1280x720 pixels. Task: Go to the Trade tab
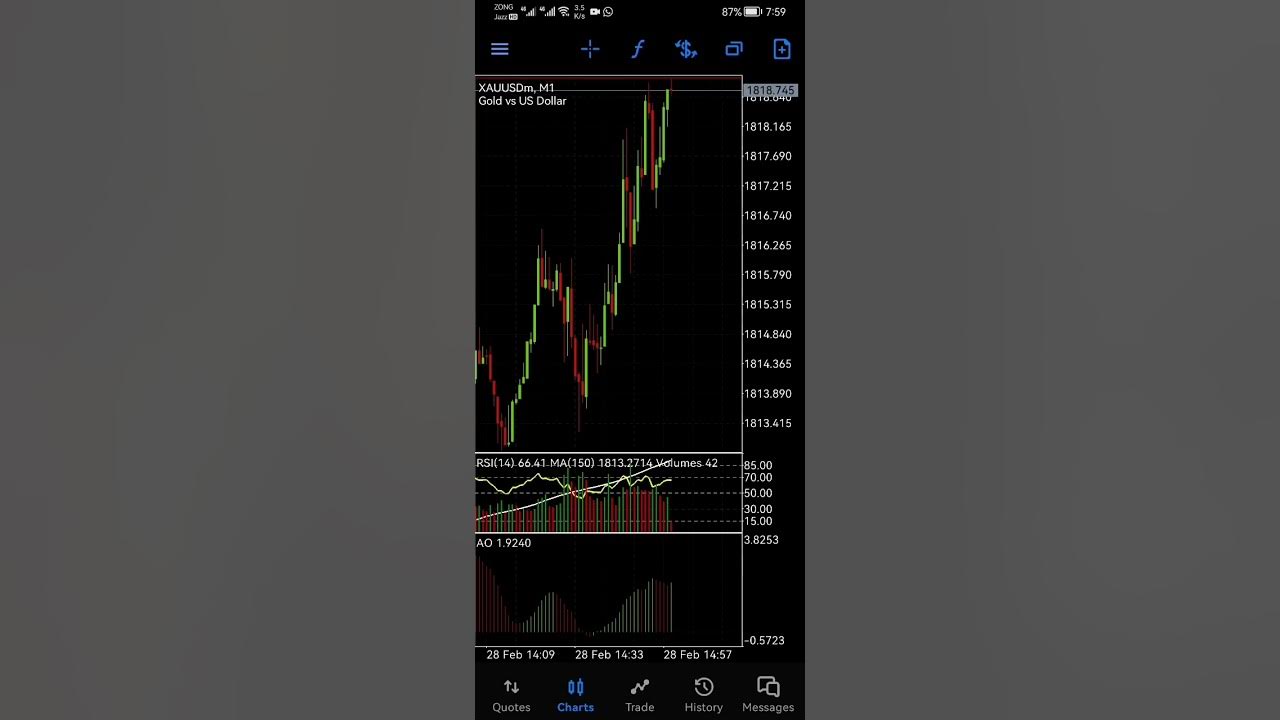point(640,694)
